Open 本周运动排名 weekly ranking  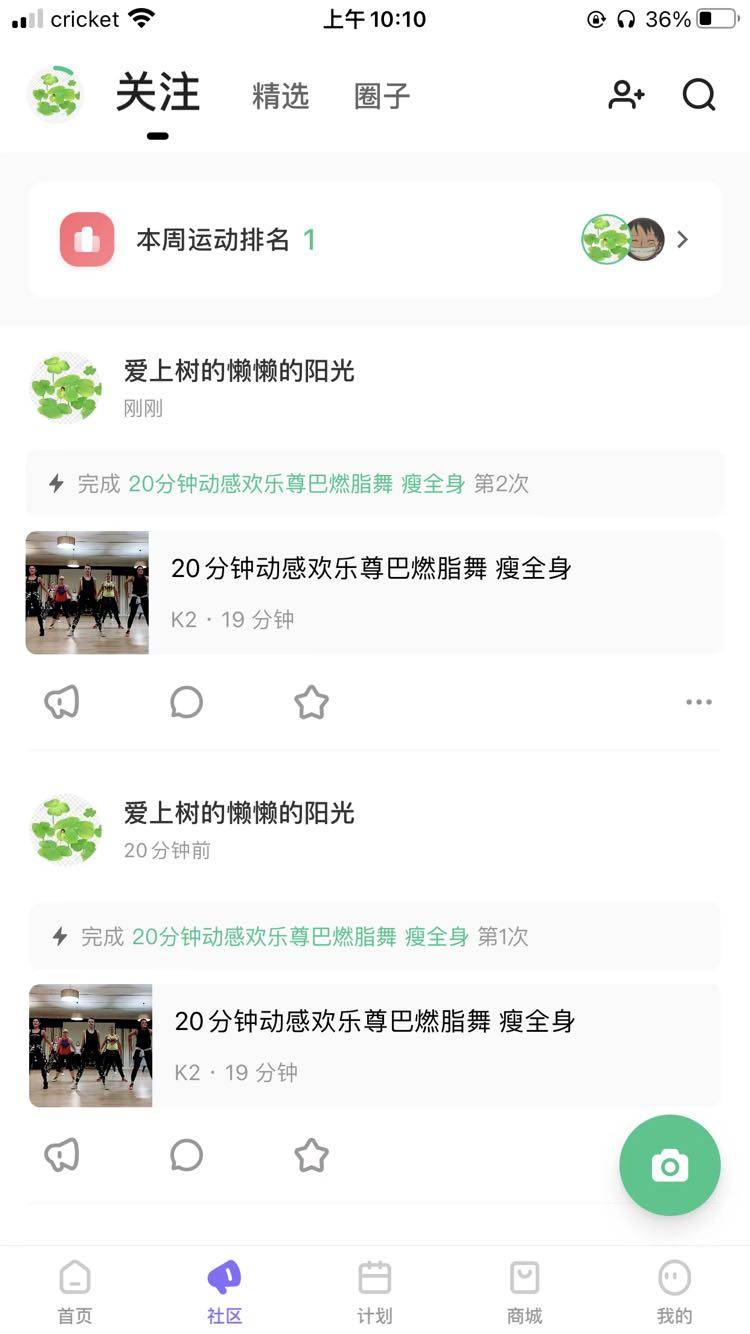[x=374, y=240]
